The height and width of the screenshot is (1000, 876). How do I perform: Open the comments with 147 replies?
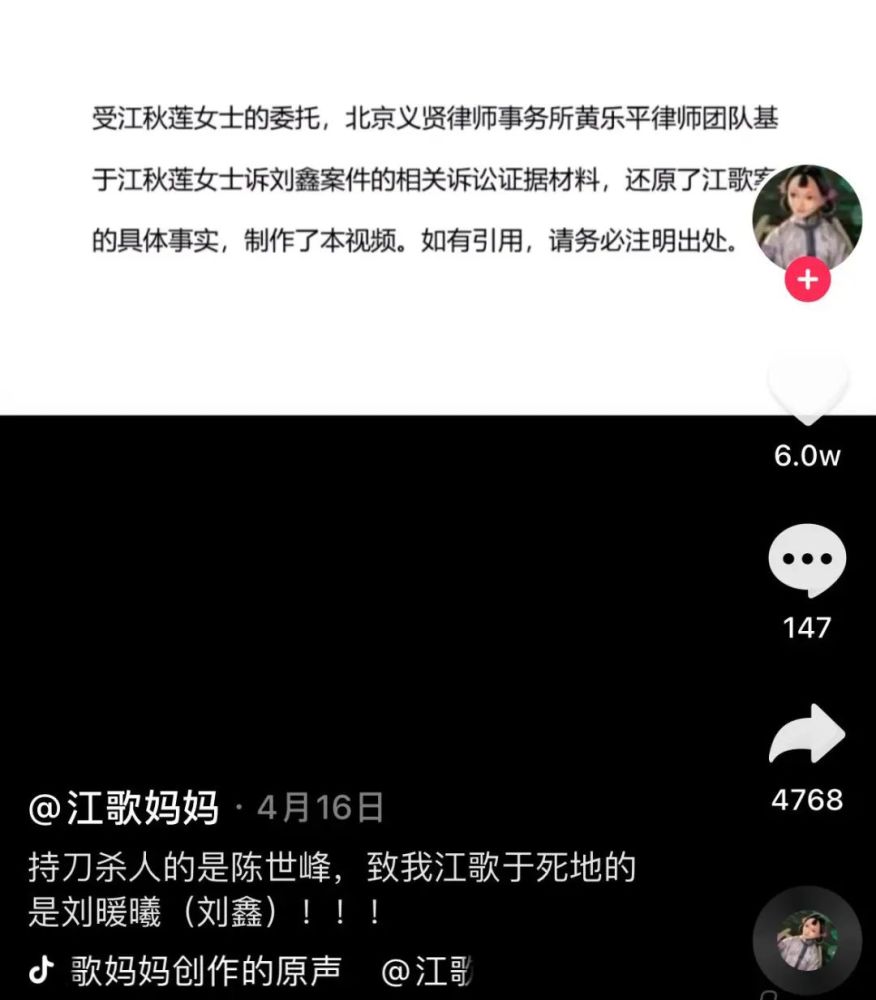pyautogui.click(x=807, y=561)
